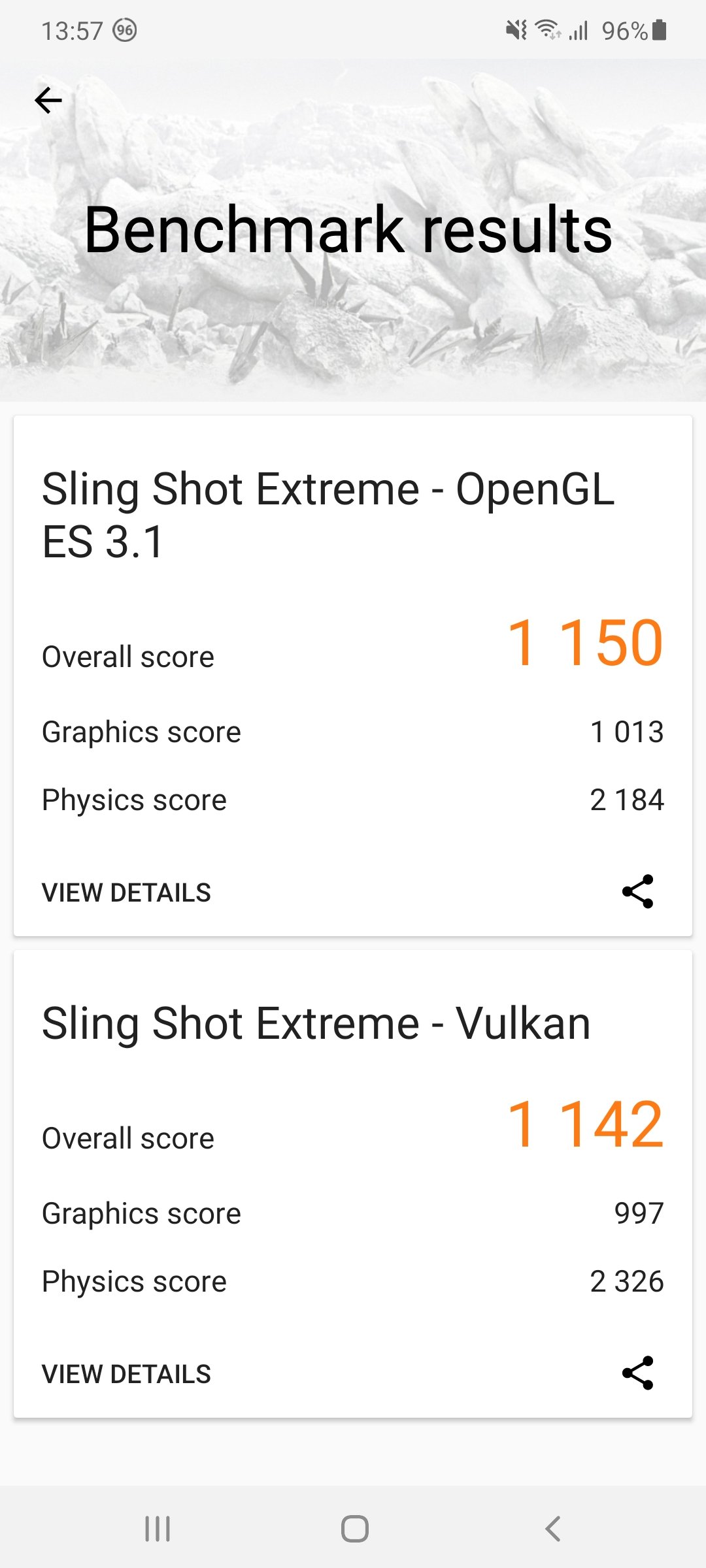View details of the OpenGL ES 3.1 result
706x1568 pixels.
[126, 892]
